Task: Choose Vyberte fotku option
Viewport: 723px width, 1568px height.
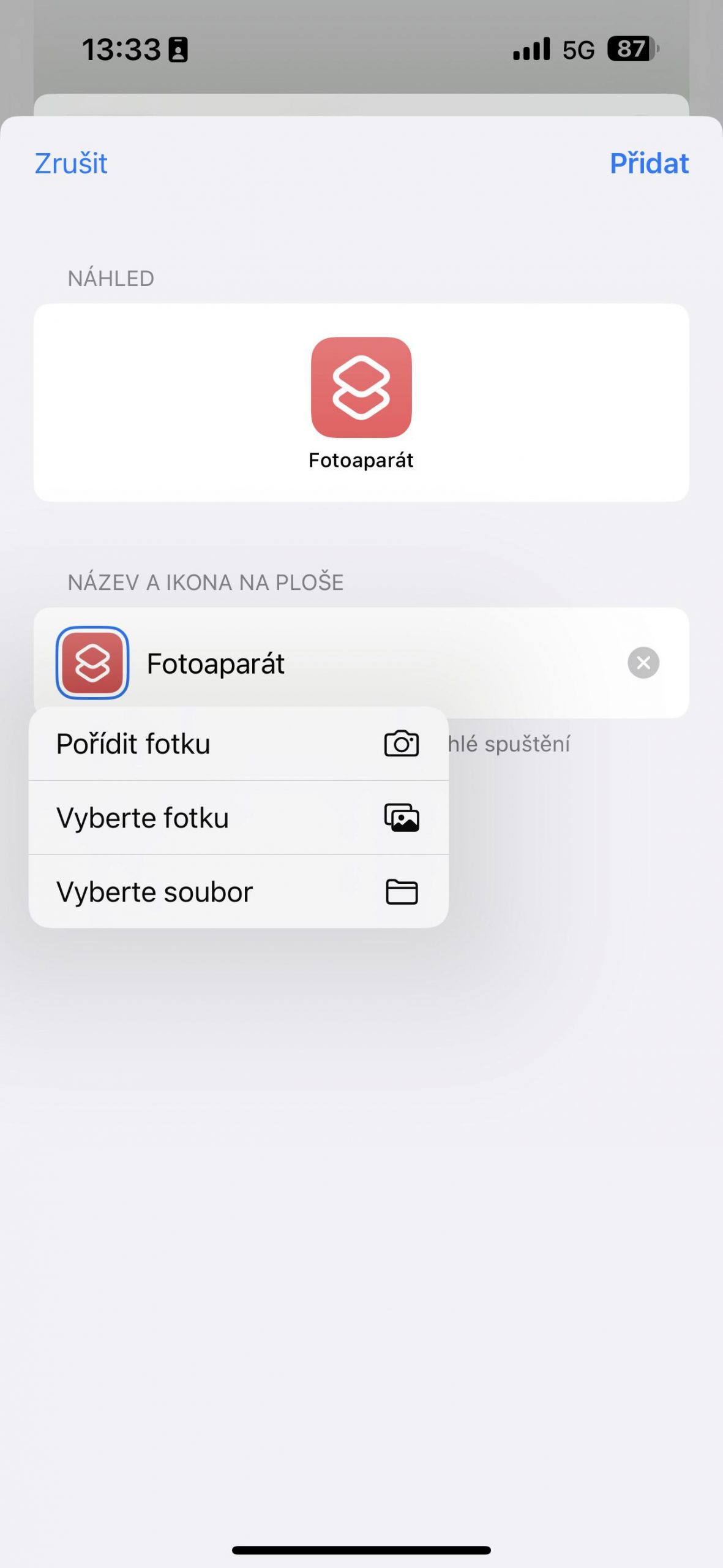Action: [x=239, y=818]
